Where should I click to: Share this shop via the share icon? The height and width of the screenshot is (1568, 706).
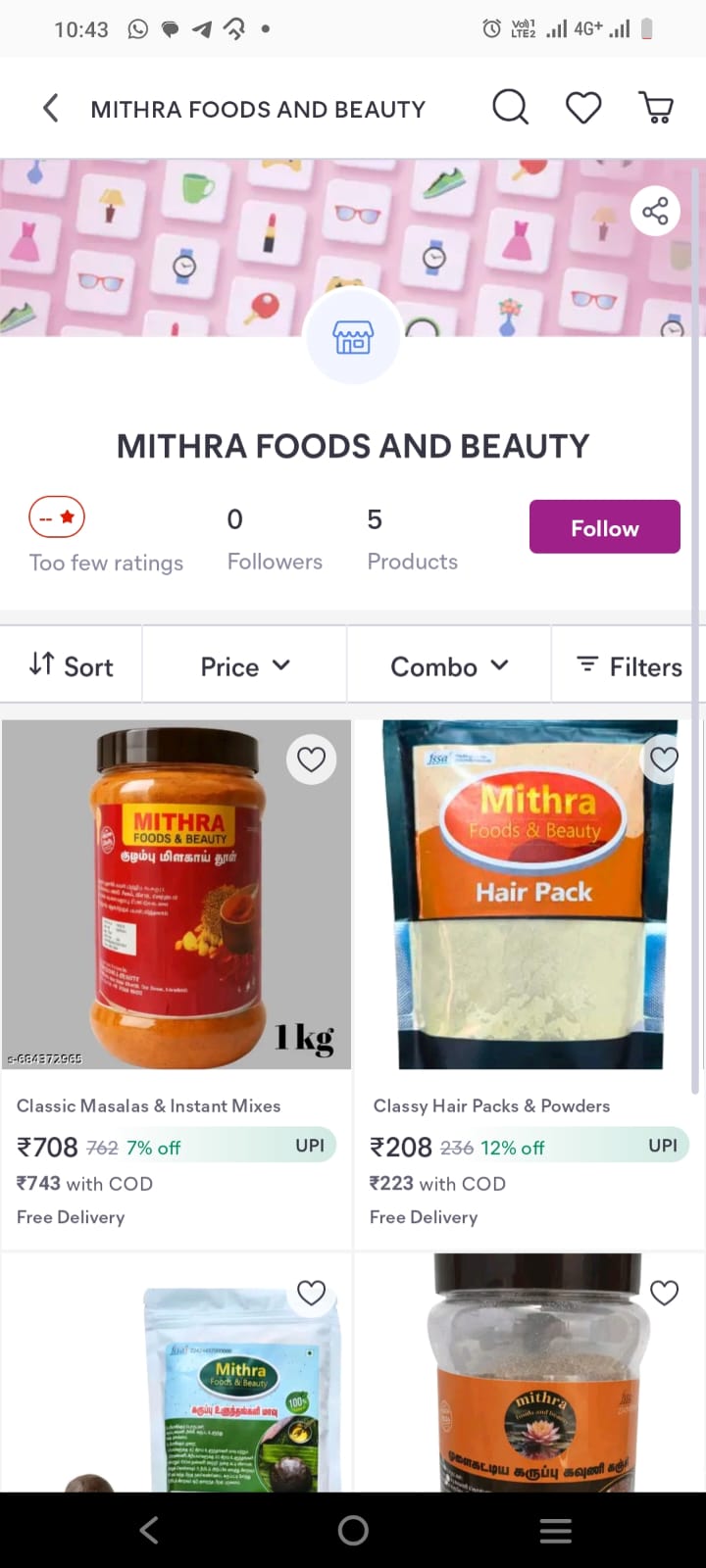point(655,211)
